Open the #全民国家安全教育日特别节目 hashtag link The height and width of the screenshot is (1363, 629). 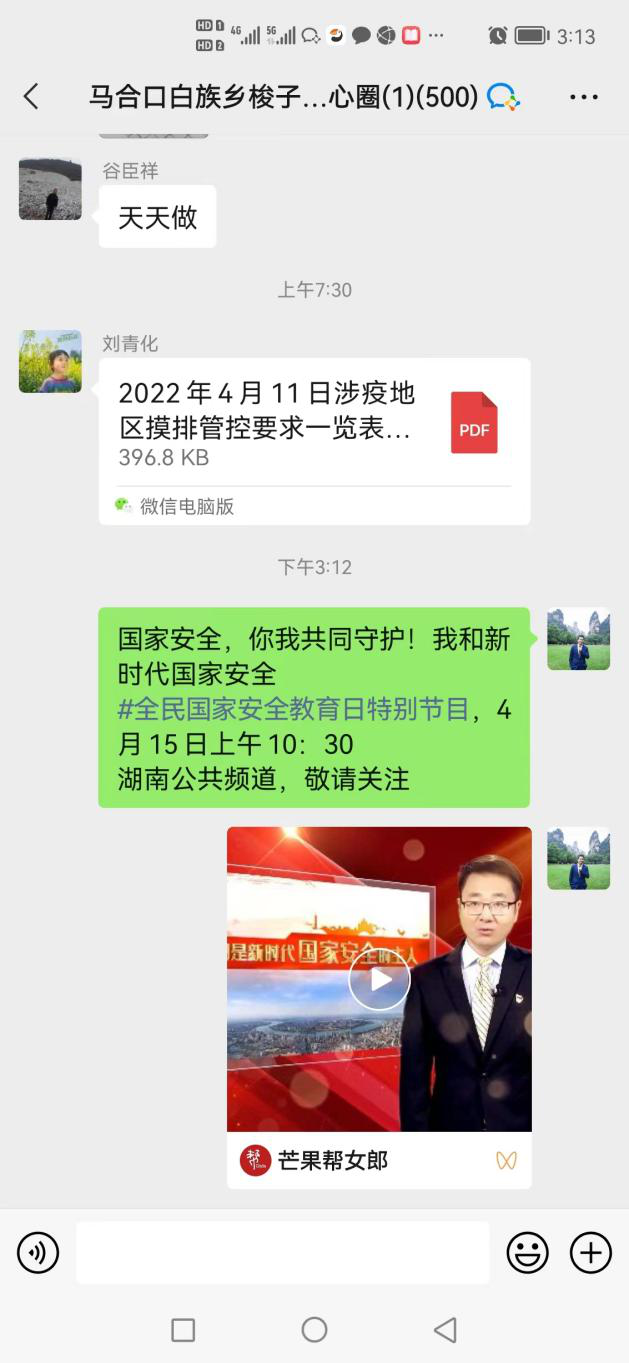pos(294,710)
